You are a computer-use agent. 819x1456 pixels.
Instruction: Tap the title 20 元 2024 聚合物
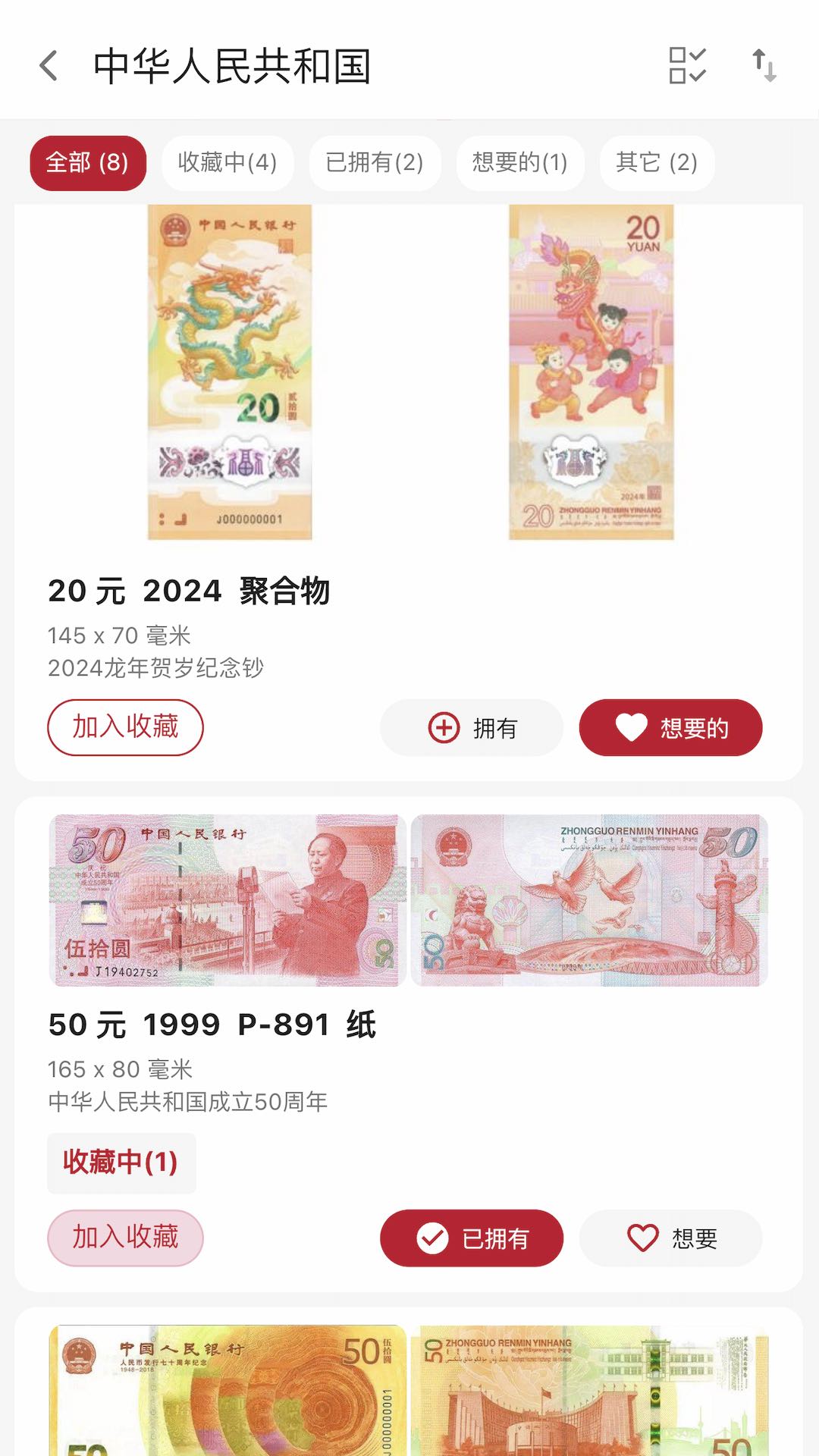[x=191, y=592]
